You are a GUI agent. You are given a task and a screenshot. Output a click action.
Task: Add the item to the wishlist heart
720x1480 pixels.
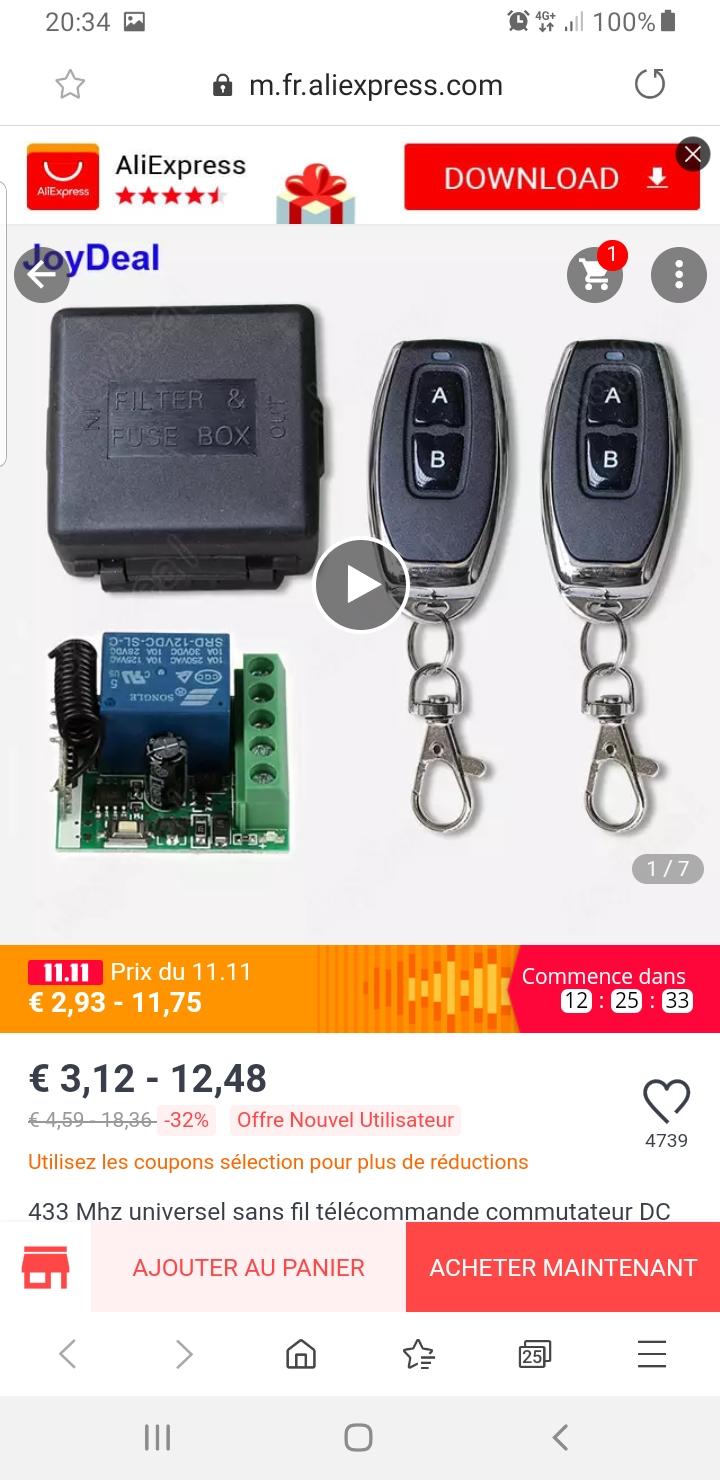tap(666, 1102)
